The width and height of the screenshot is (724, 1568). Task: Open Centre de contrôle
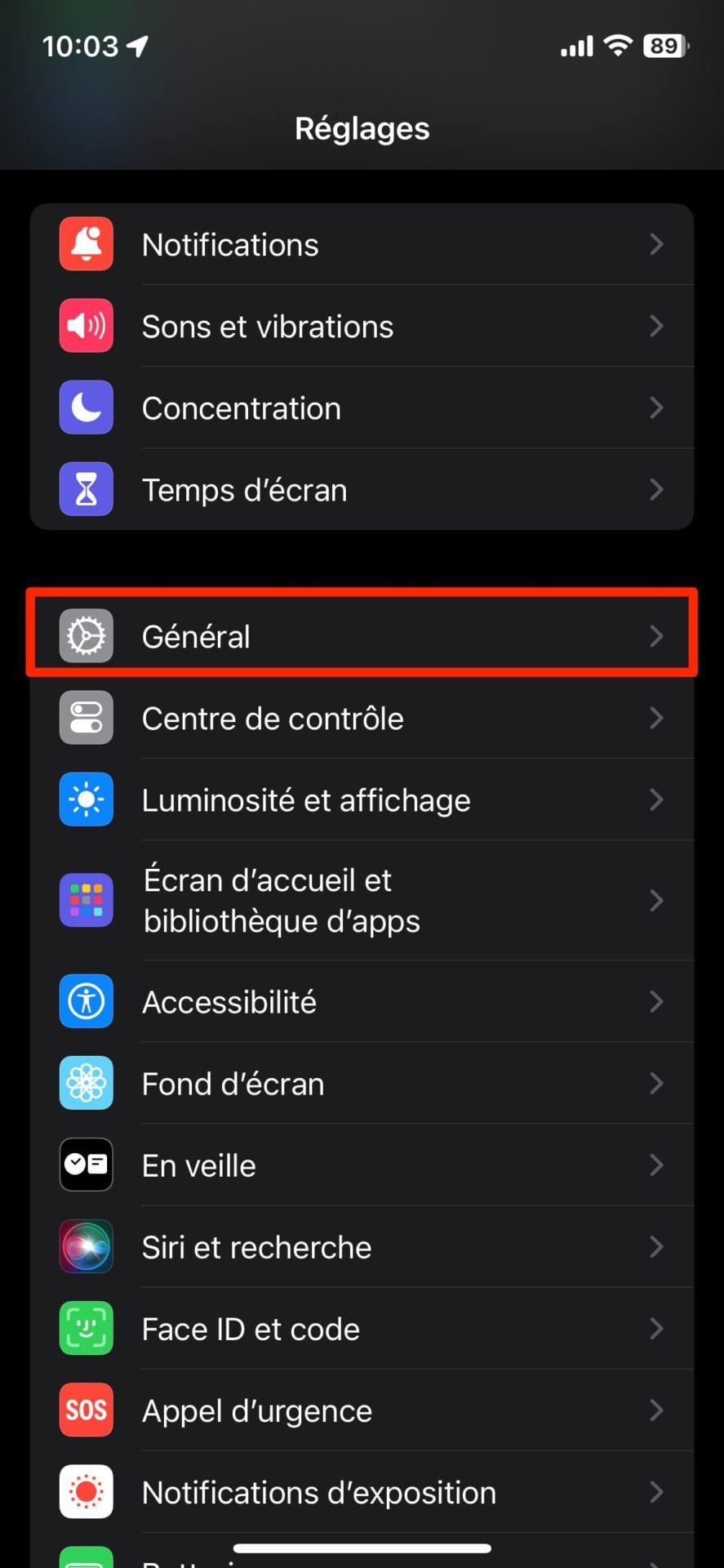(362, 719)
